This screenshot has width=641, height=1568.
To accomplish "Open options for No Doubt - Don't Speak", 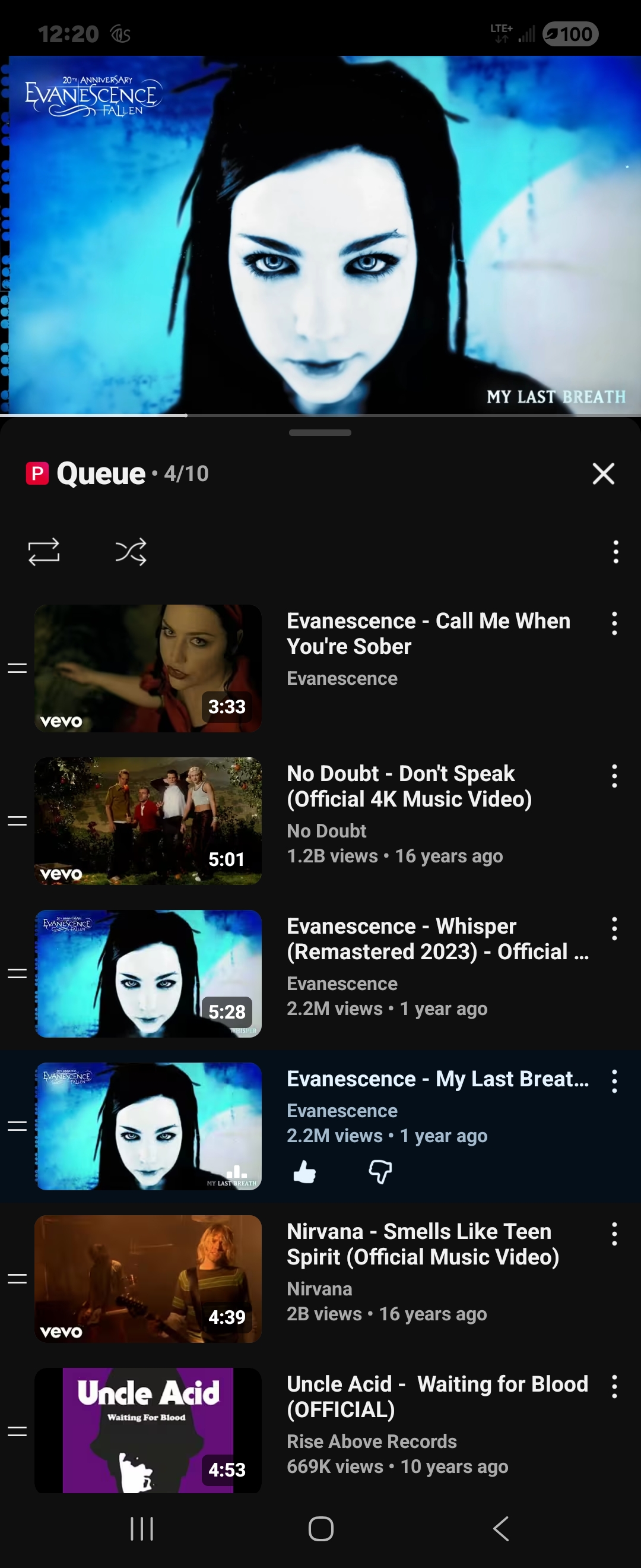I will [x=614, y=777].
